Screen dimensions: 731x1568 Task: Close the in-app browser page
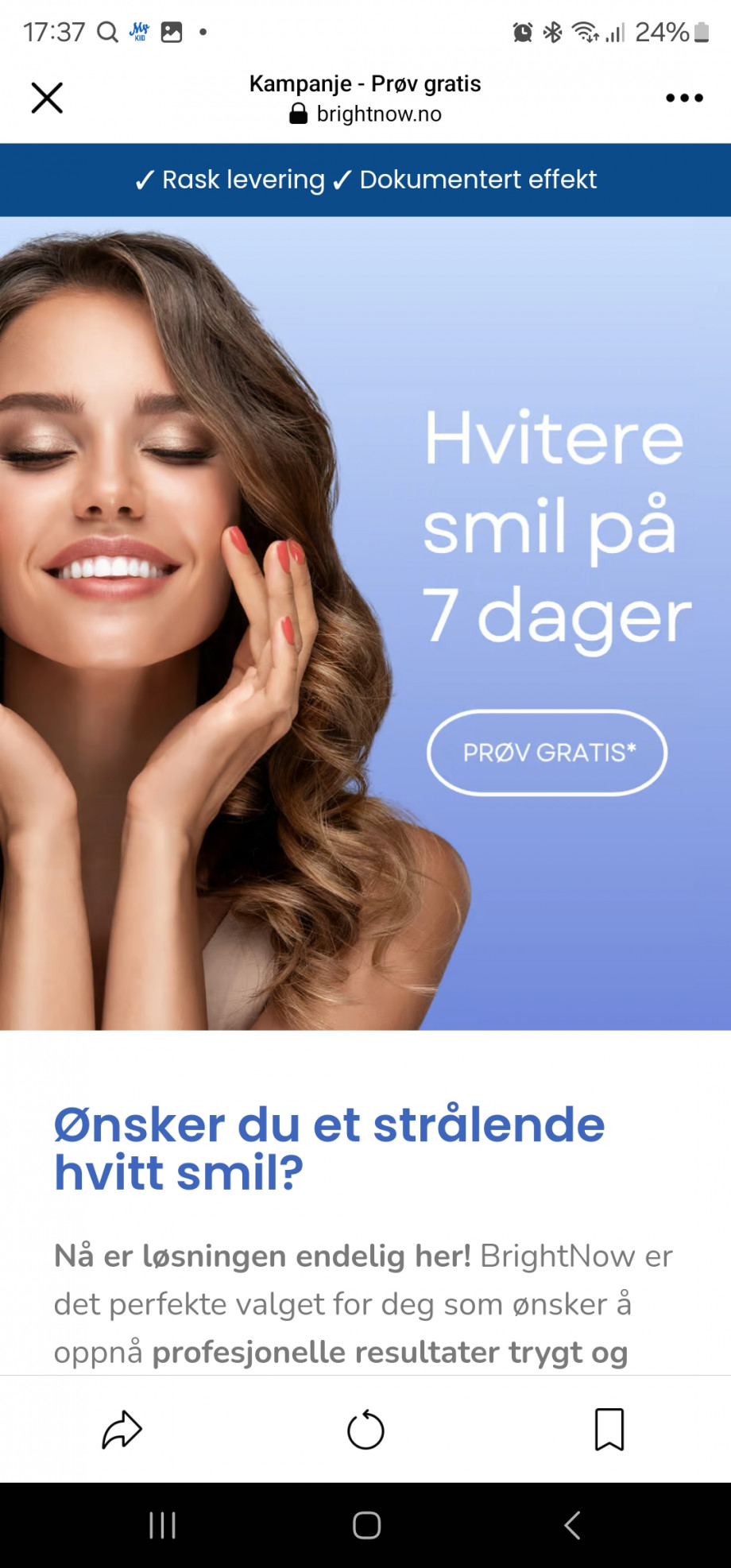[47, 98]
